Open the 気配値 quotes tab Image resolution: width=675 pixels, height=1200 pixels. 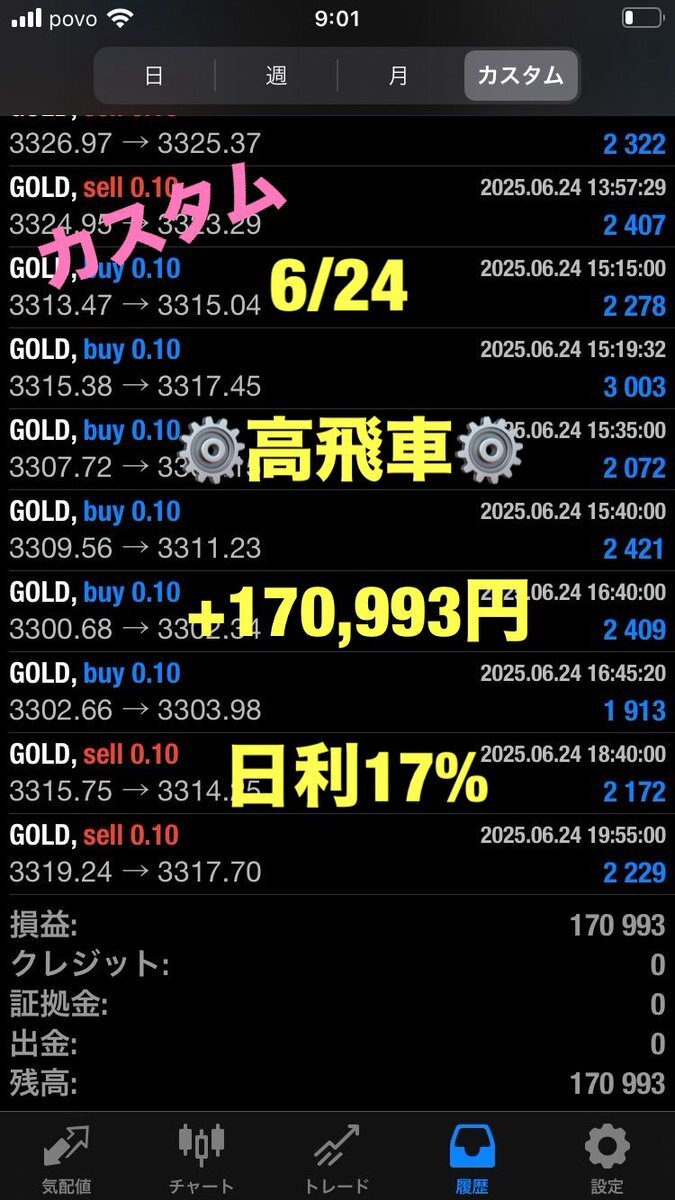point(67,1157)
